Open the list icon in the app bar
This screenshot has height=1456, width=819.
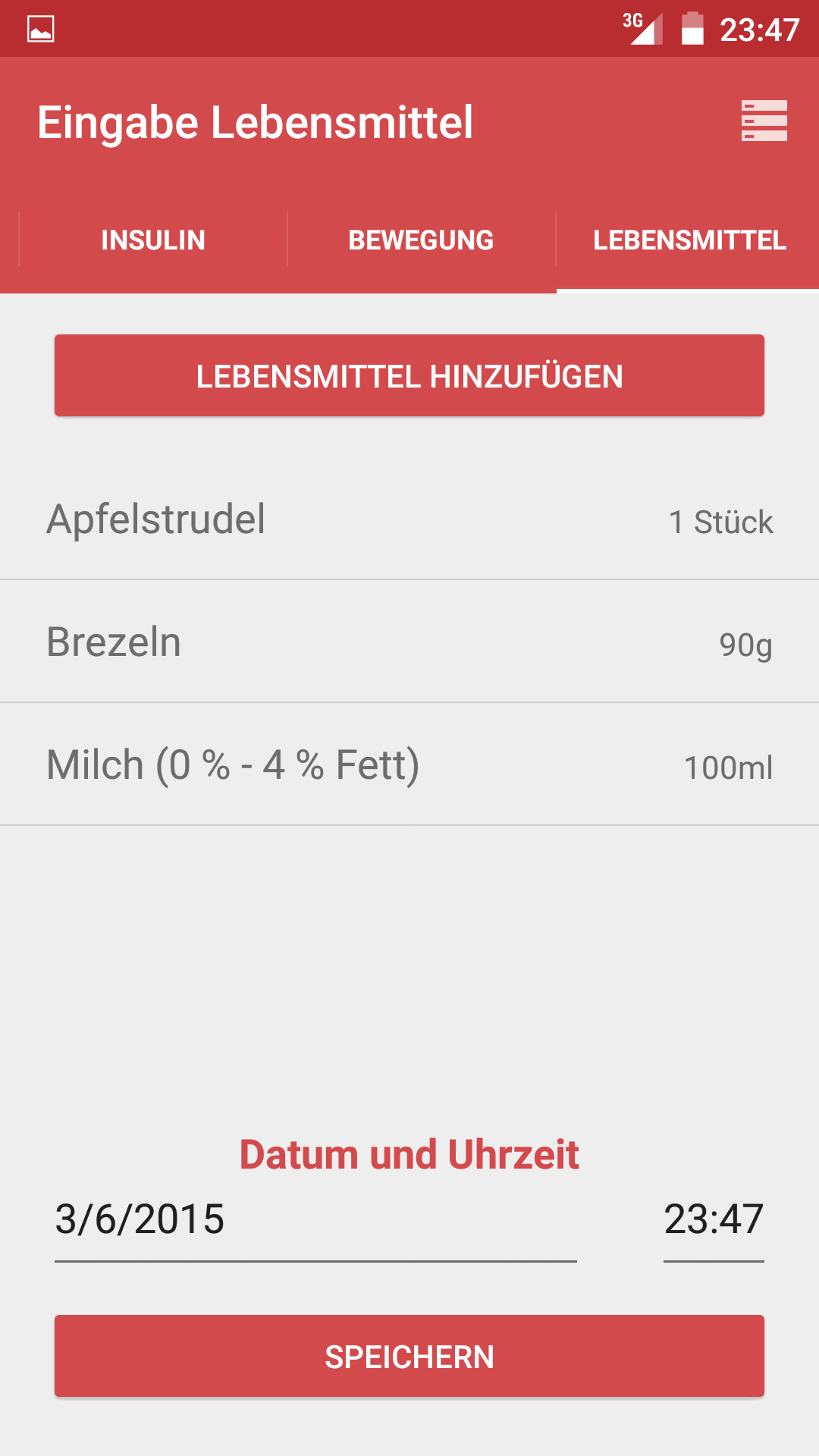(764, 121)
